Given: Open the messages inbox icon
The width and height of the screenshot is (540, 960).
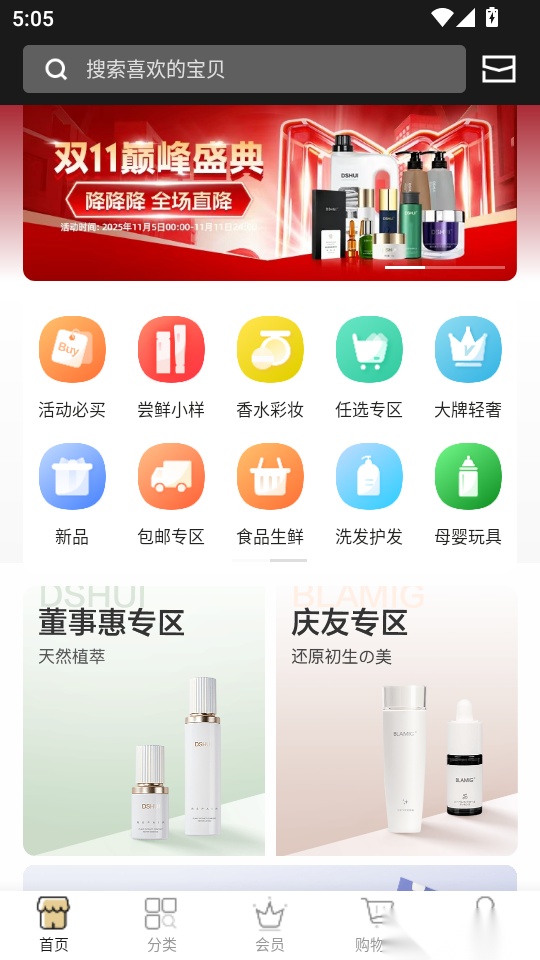Looking at the screenshot, I should coord(498,69).
